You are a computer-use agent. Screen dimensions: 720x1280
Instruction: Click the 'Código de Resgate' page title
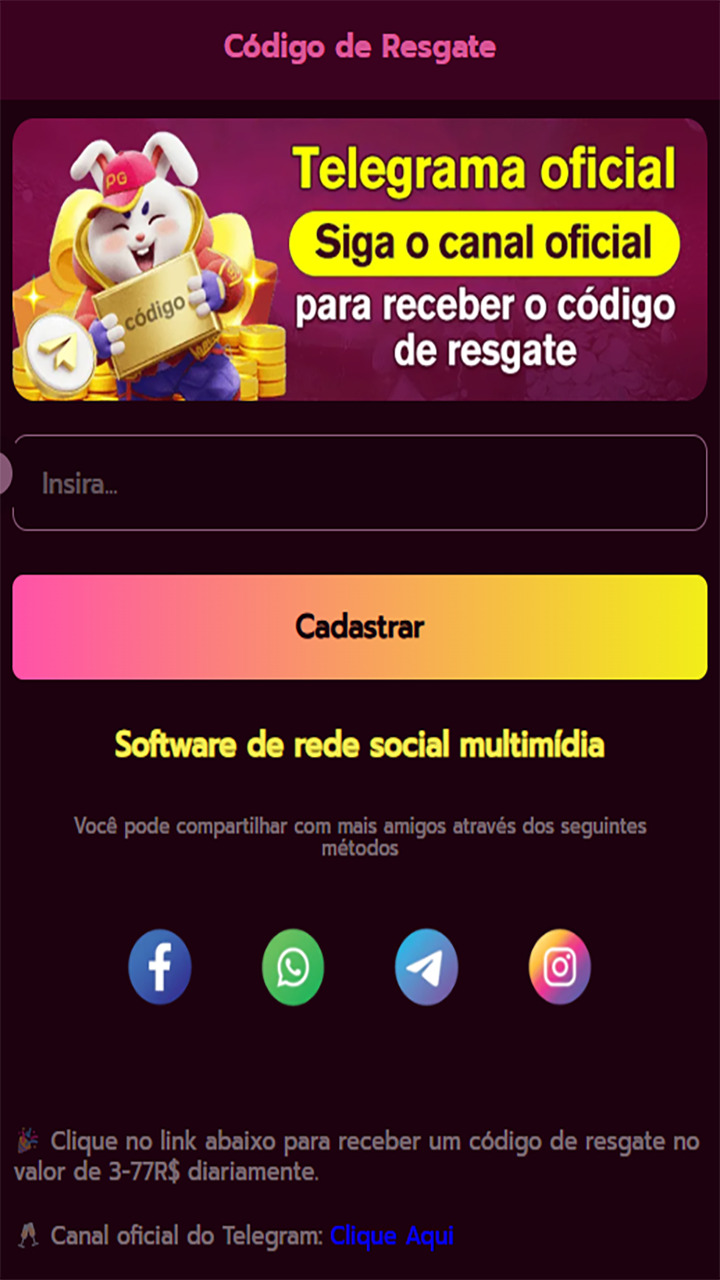point(360,46)
